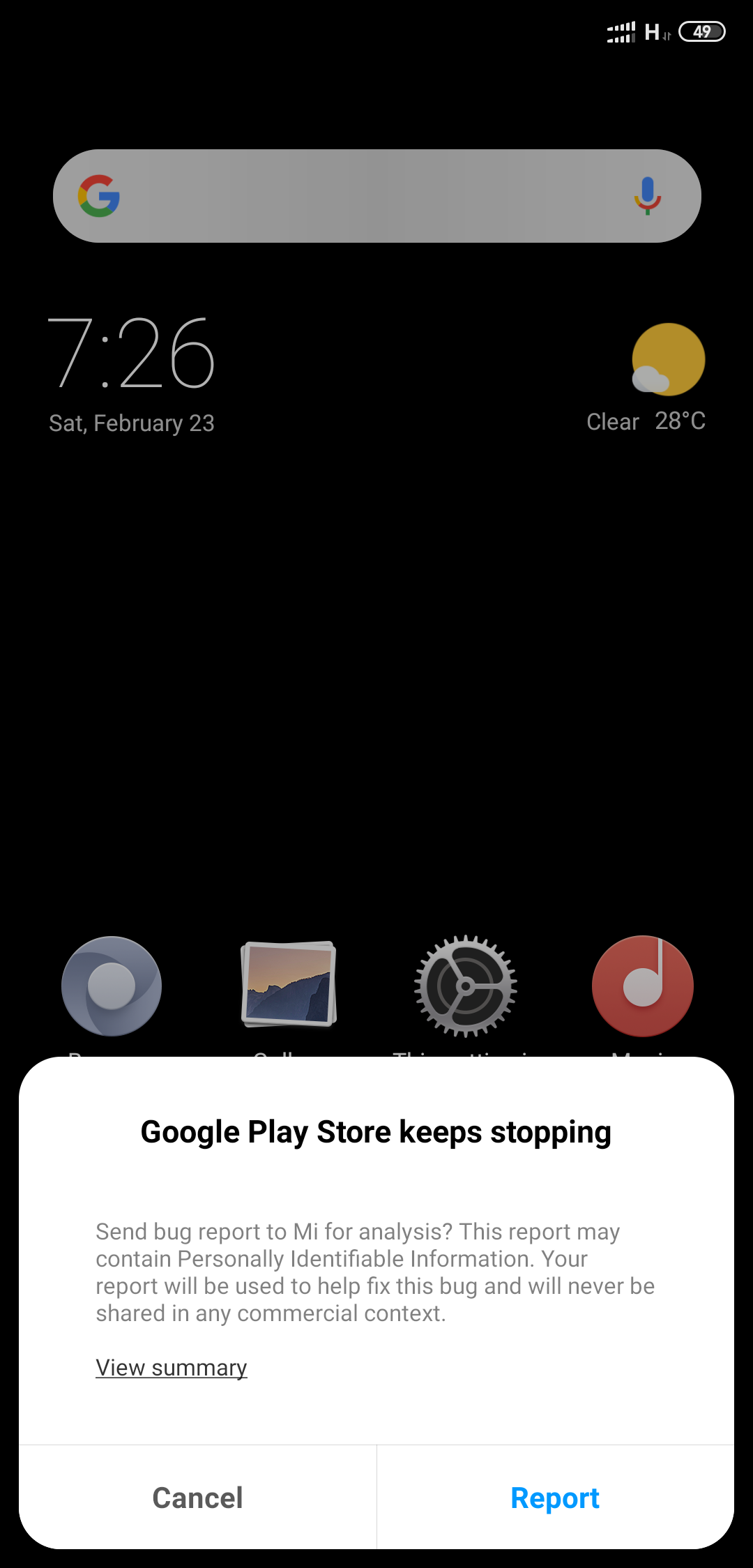Tap Report to send the bug report
Image resolution: width=753 pixels, height=1568 pixels.
[555, 1498]
